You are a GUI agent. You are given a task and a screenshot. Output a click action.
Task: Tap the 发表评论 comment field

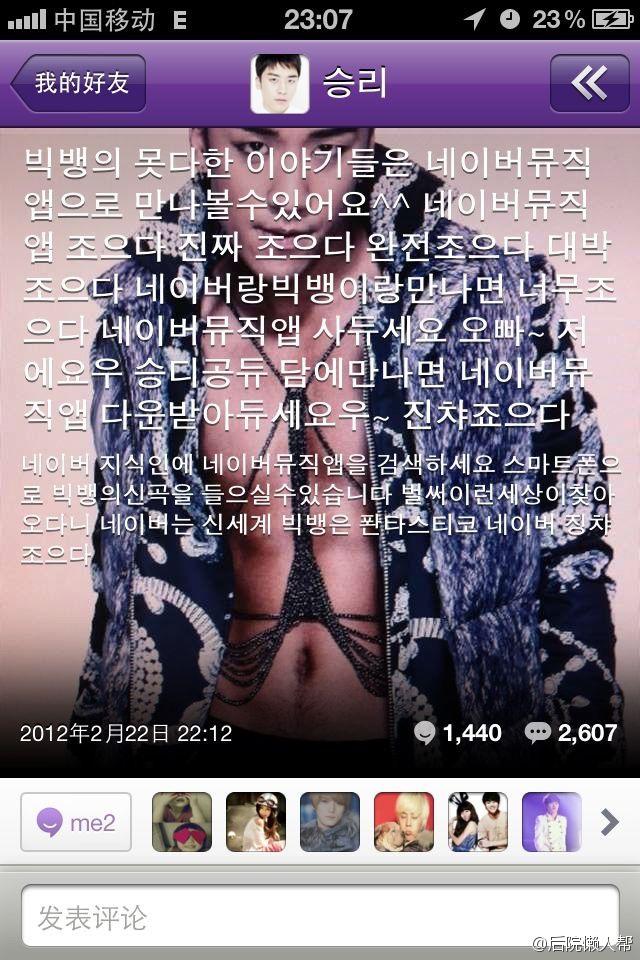[x=320, y=916]
